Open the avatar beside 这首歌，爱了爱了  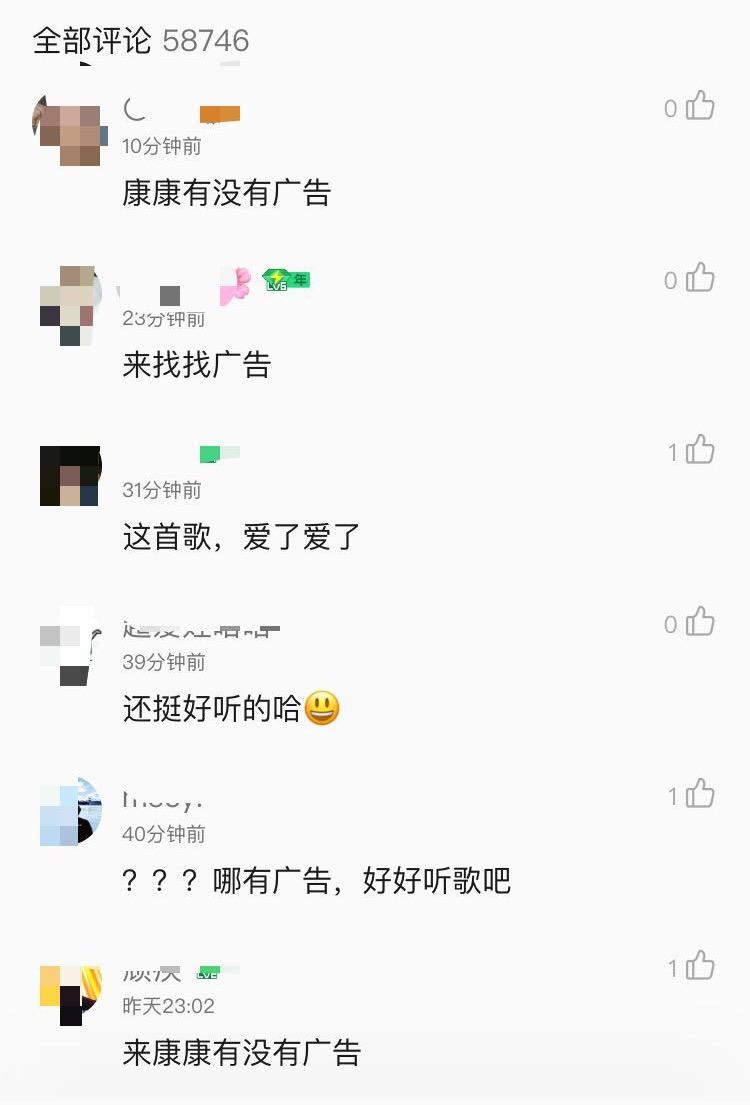(x=70, y=471)
